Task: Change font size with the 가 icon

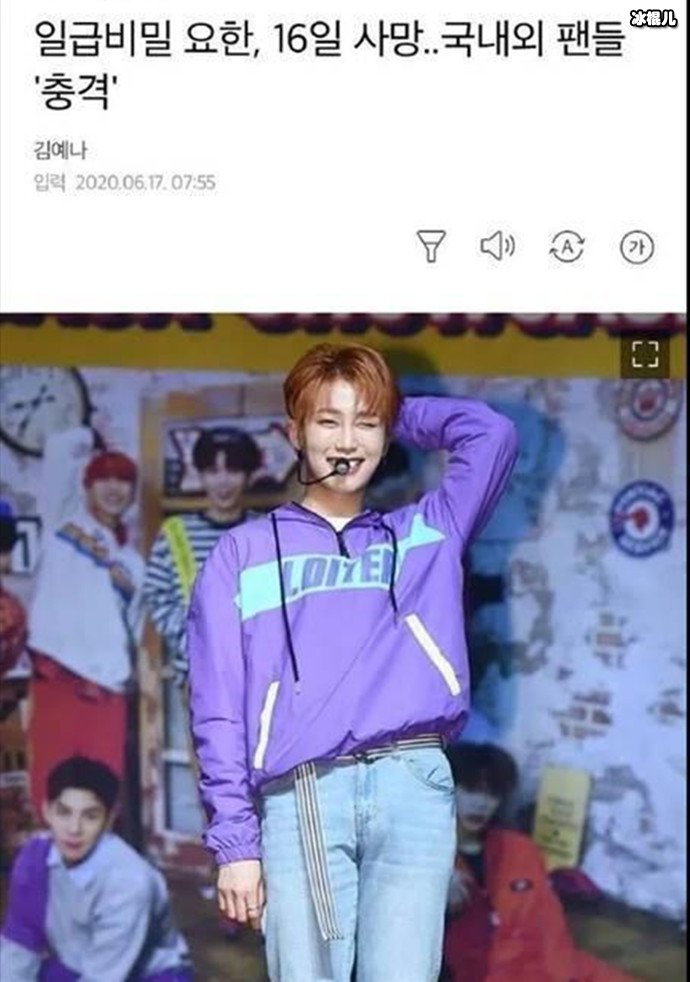Action: [637, 246]
